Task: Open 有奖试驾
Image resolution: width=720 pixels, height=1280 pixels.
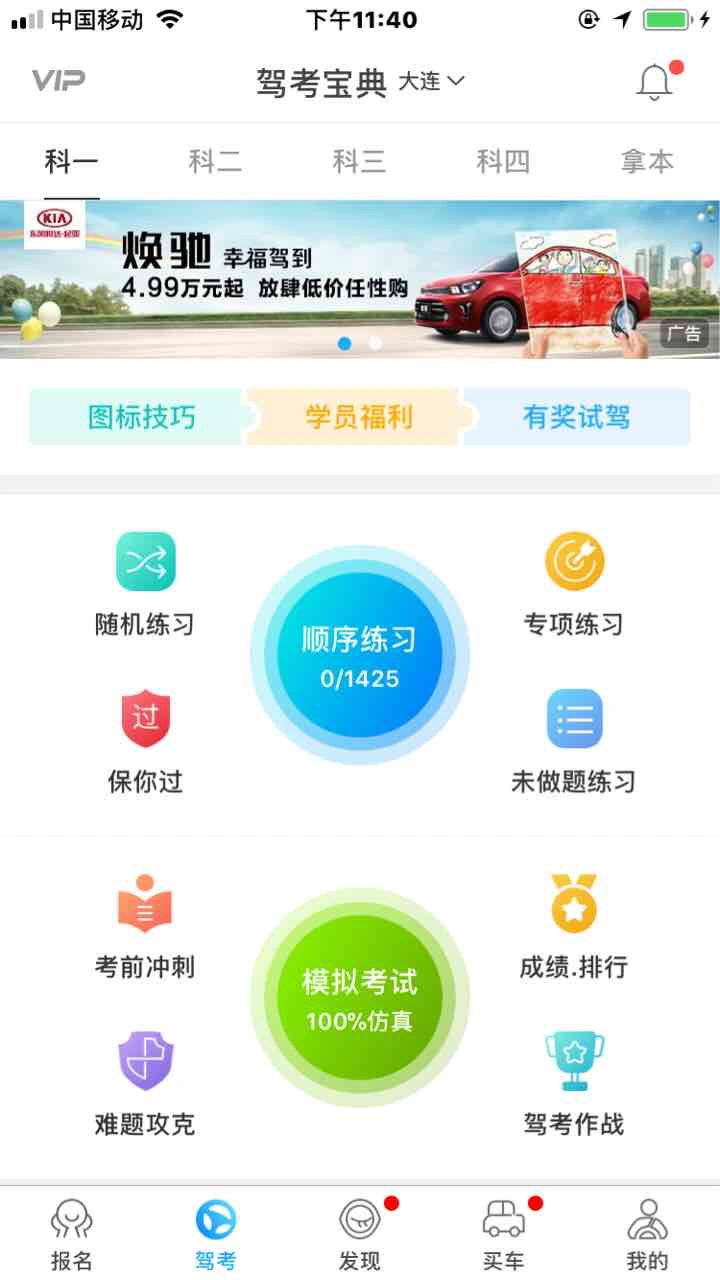Action: coord(576,417)
